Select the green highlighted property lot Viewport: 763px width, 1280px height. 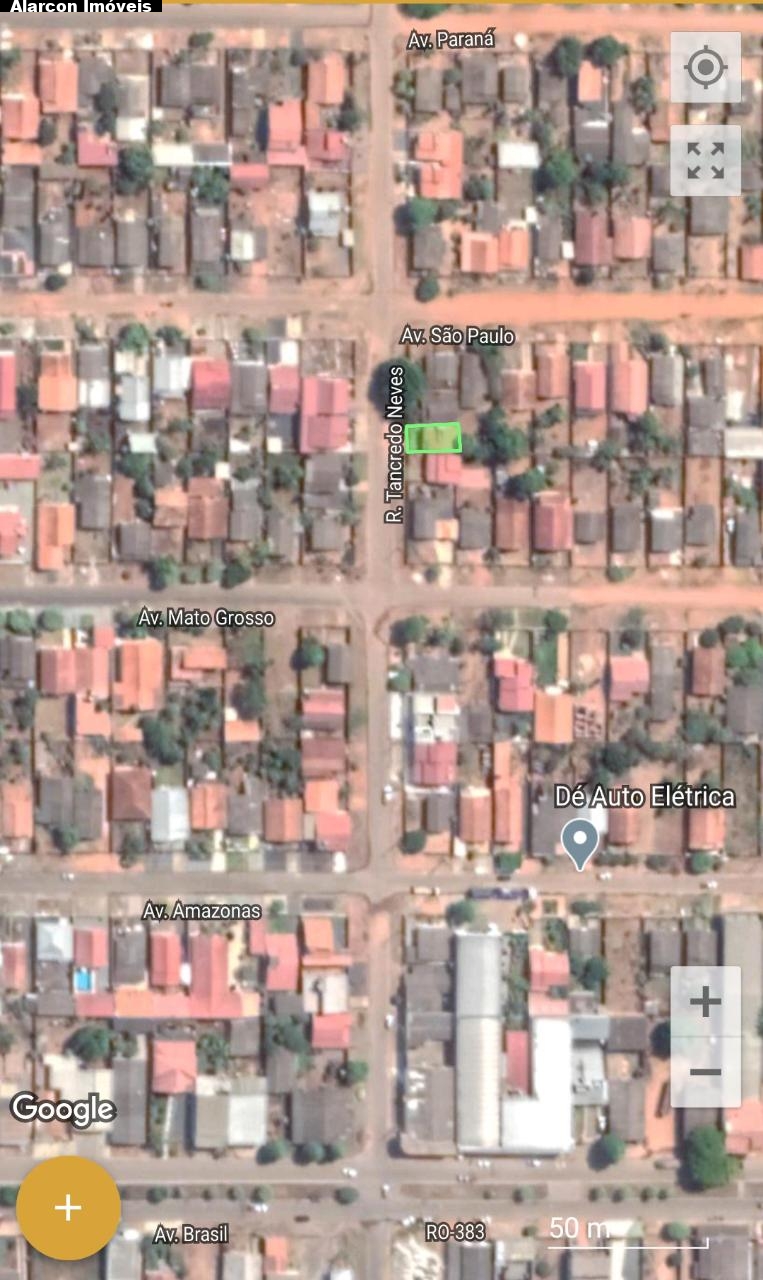coord(433,438)
